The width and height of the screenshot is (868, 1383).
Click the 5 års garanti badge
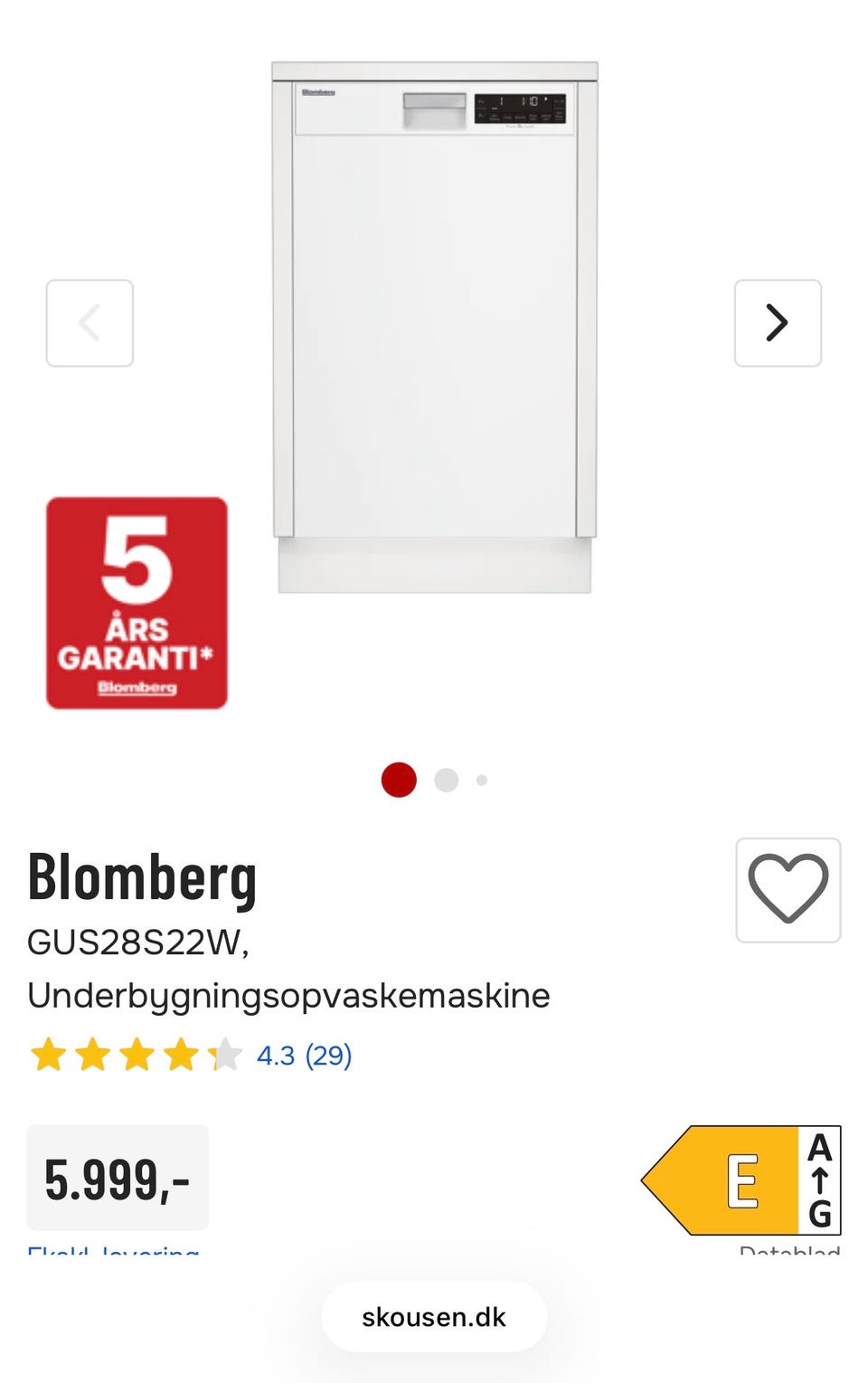click(137, 601)
